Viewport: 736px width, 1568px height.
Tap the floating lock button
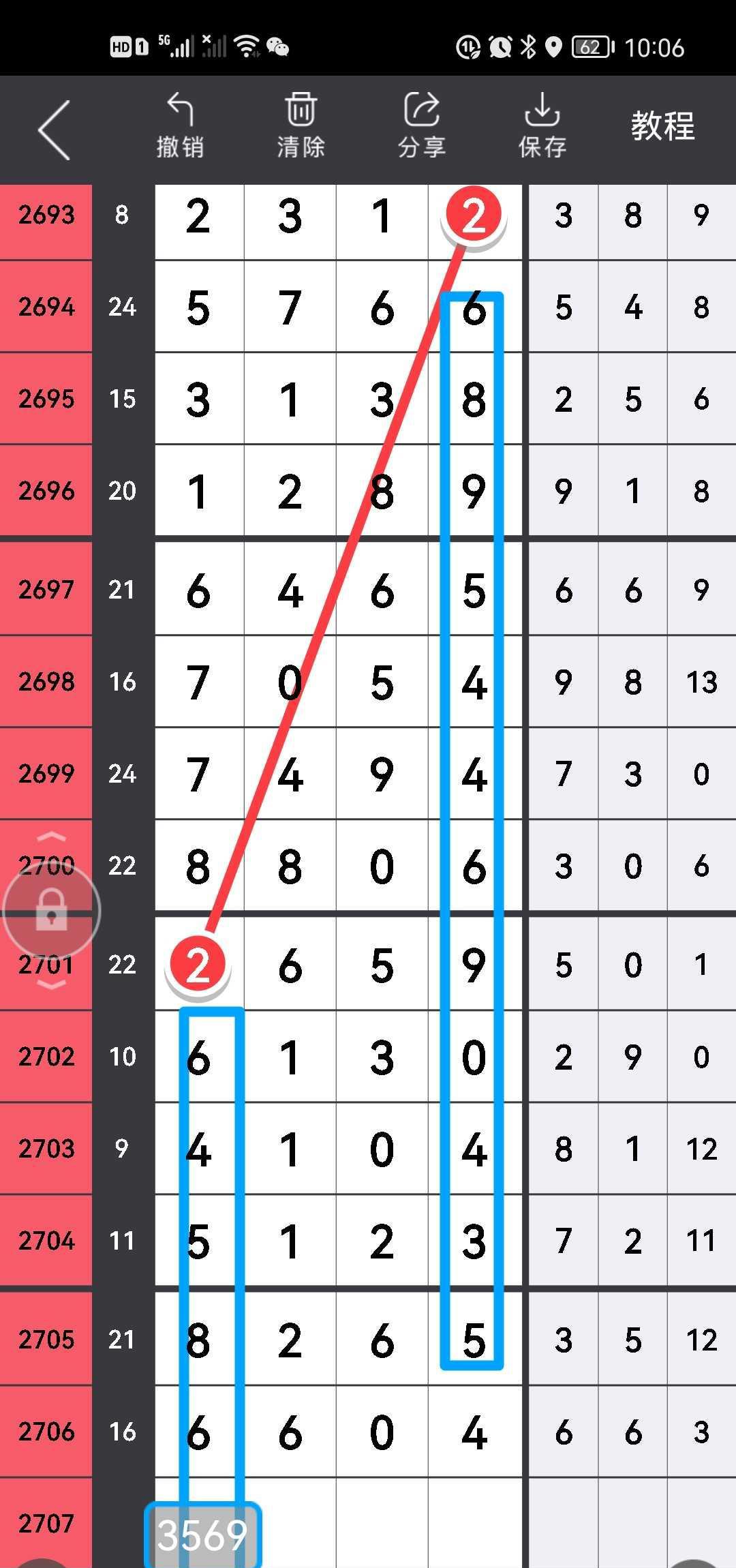pos(52,911)
